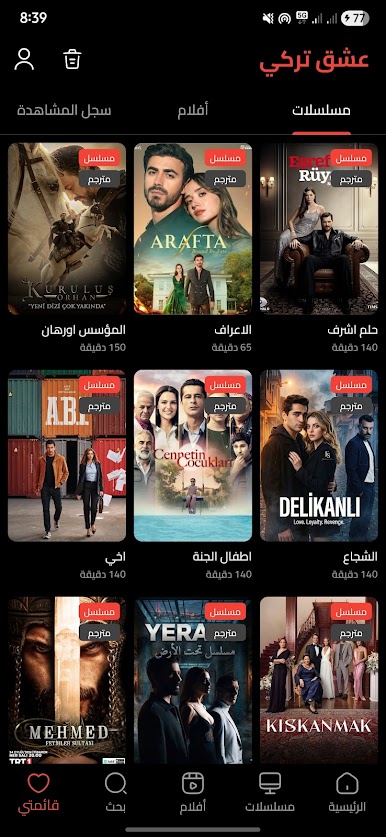Open the Mehmed series poster
This screenshot has height=837, width=386.
[67, 680]
